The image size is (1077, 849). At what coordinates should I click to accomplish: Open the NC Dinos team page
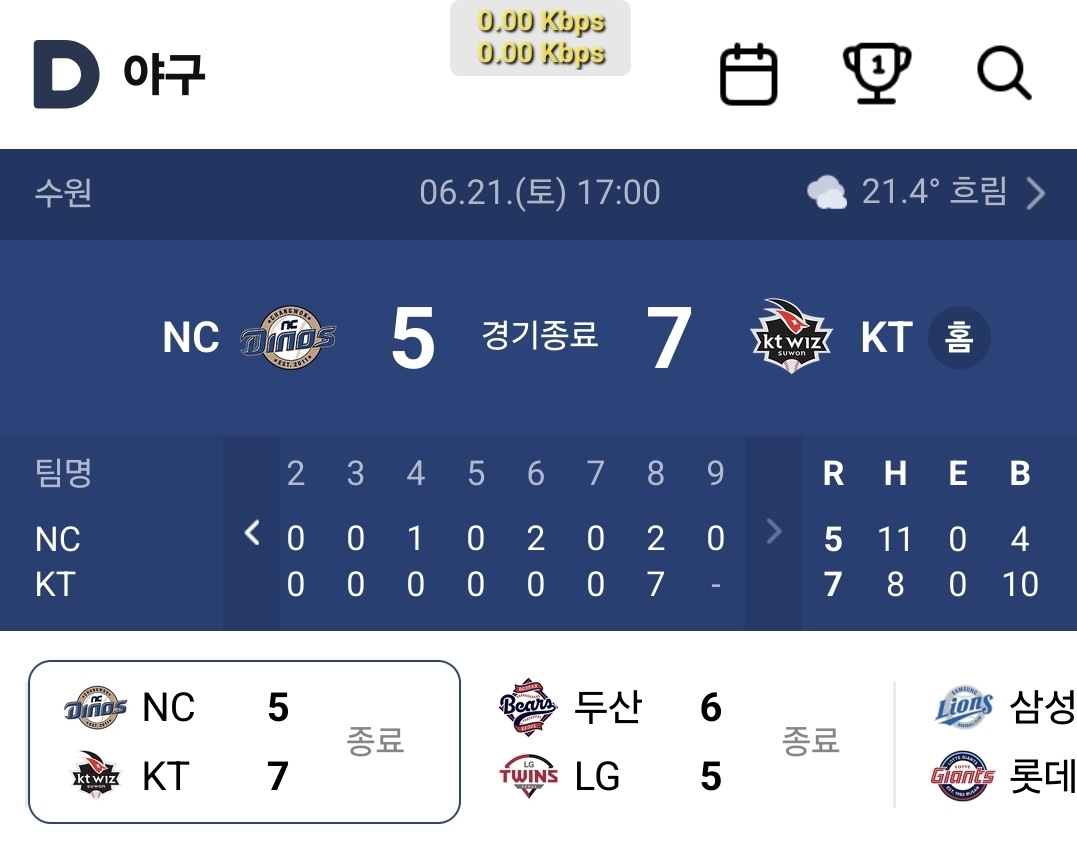tap(288, 338)
